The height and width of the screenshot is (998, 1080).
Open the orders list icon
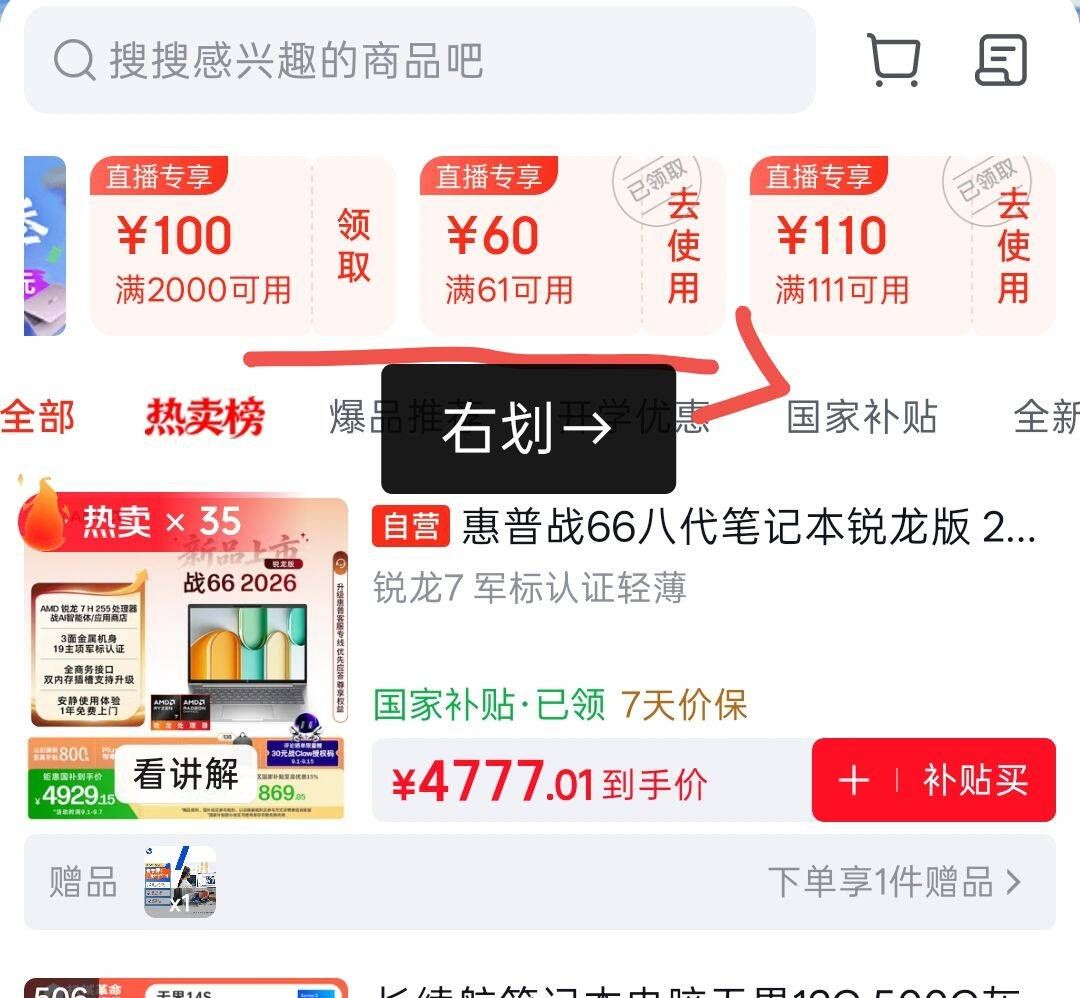[x=1001, y=61]
